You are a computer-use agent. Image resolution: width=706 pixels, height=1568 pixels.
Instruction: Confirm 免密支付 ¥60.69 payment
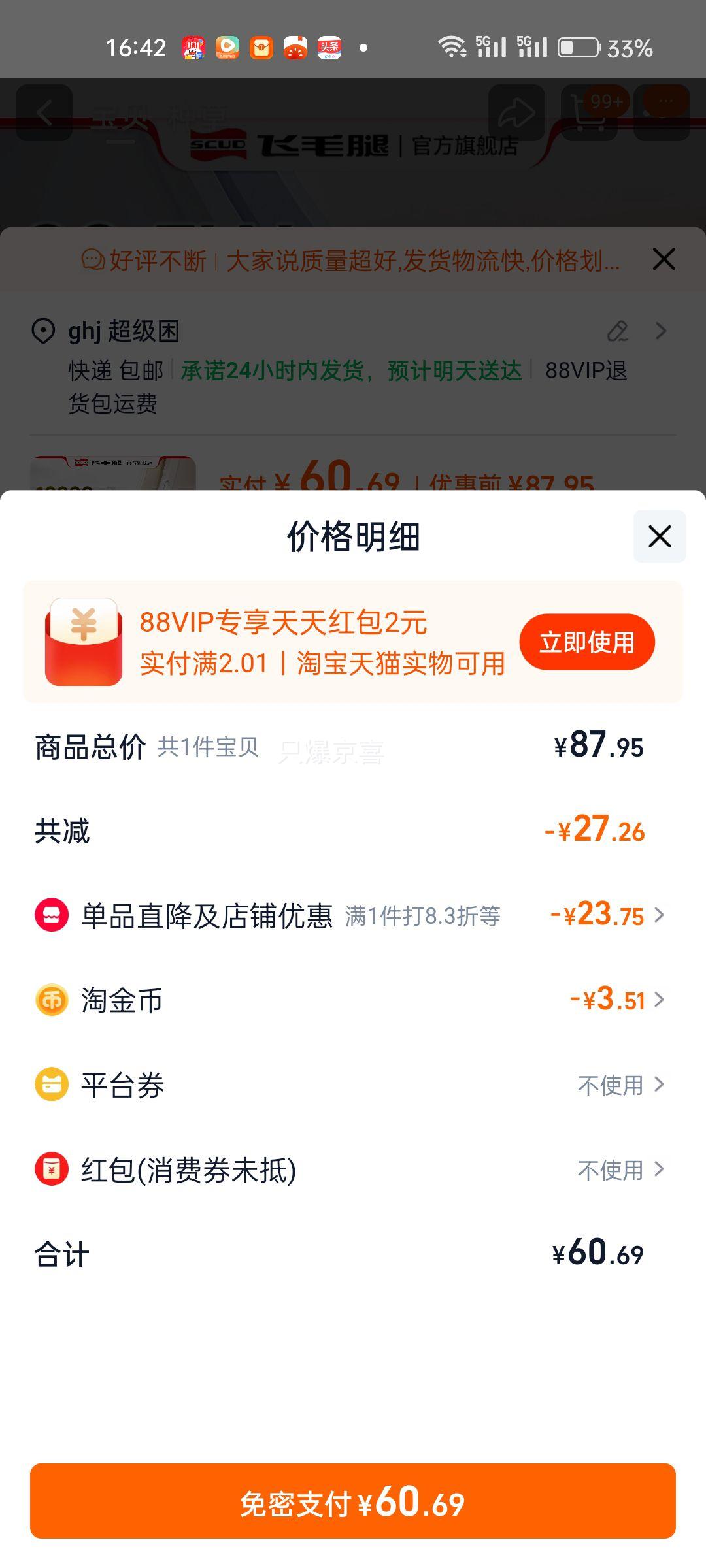click(352, 1501)
